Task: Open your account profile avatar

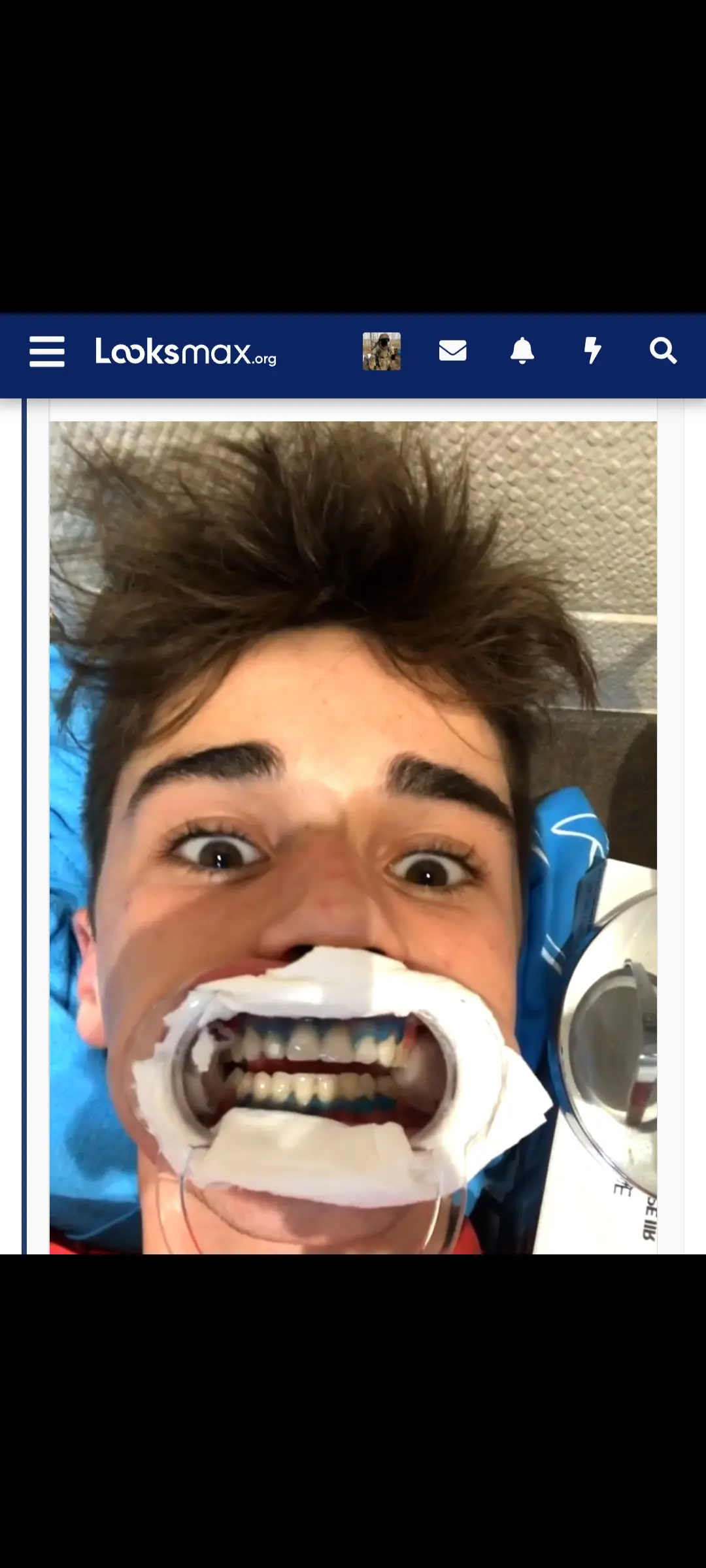Action: pos(382,351)
